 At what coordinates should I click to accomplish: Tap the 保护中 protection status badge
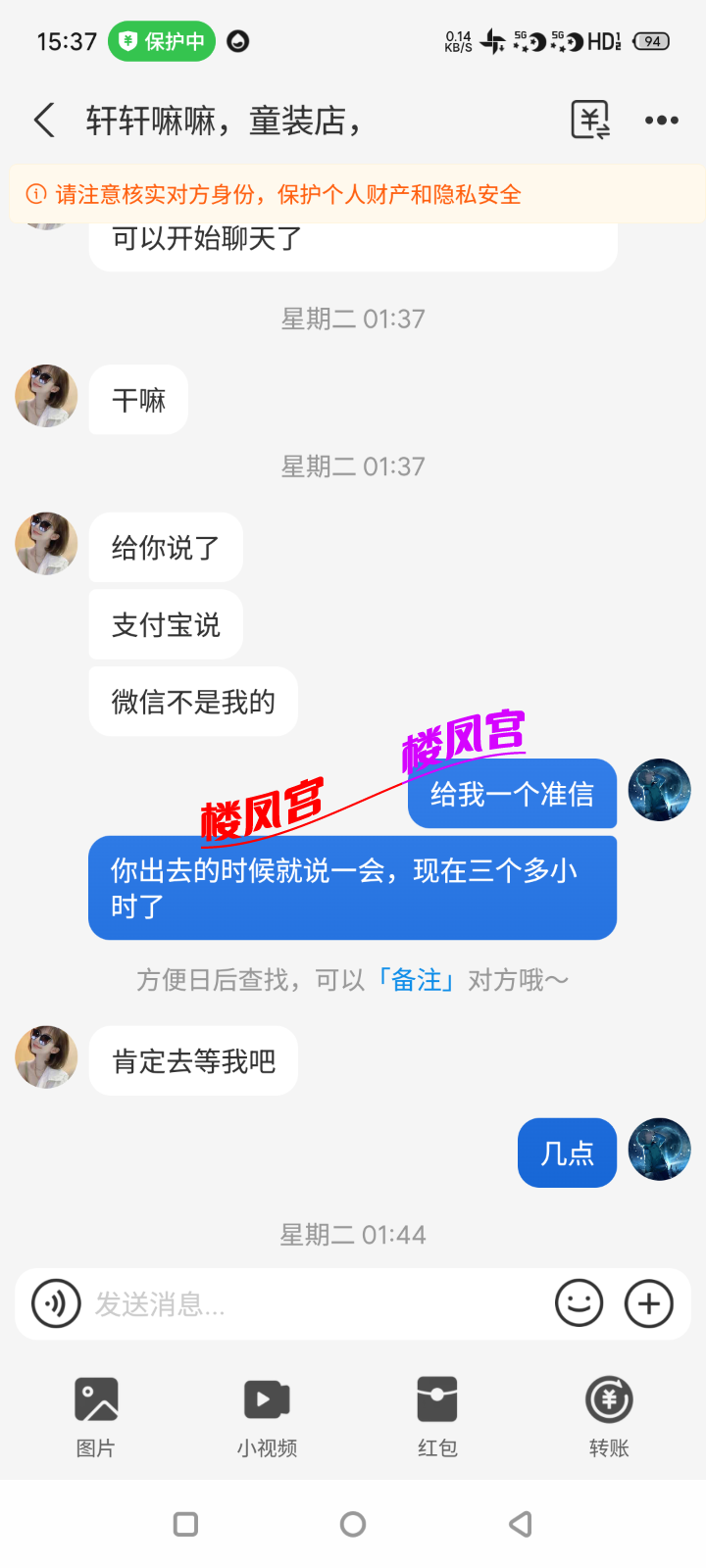coord(161,43)
